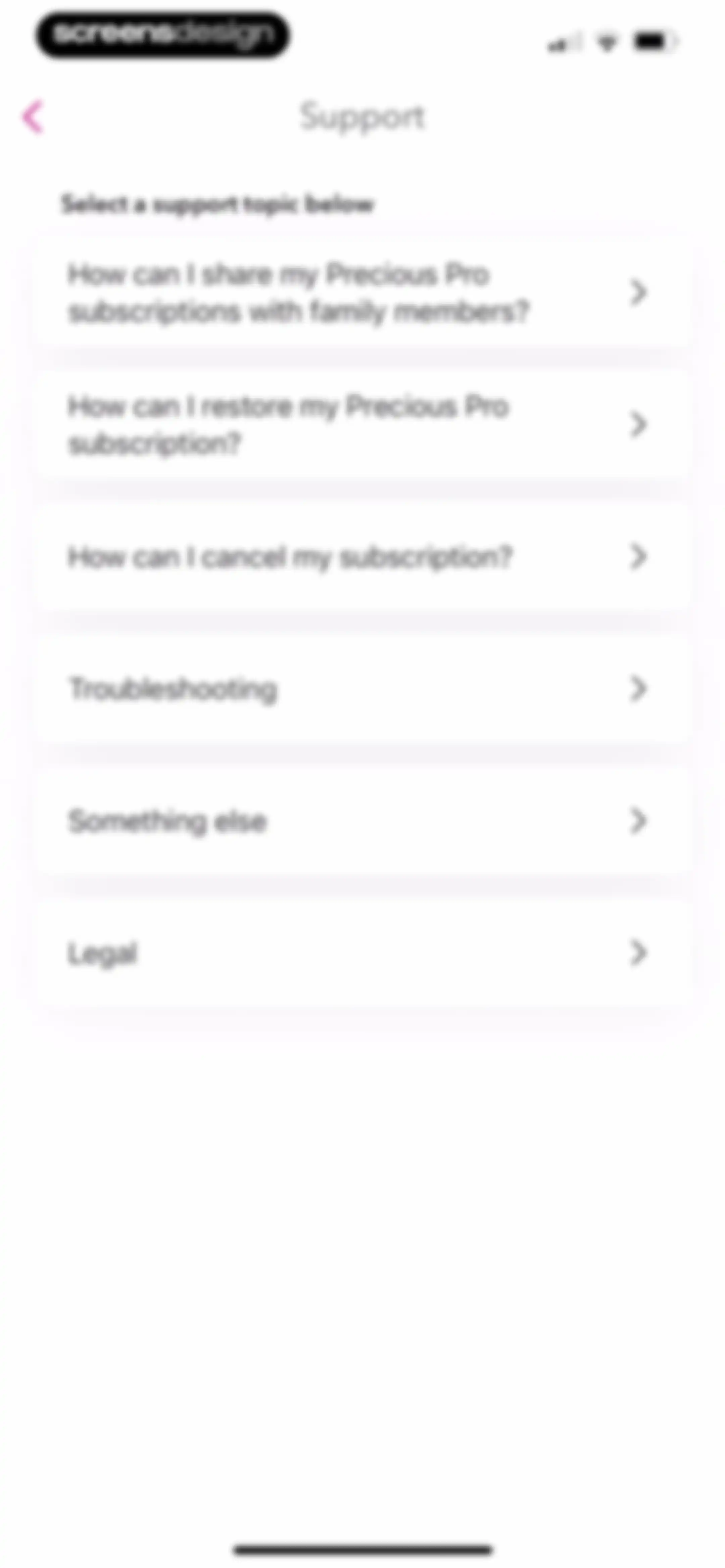Go back using the pink back arrow

[x=33, y=116]
